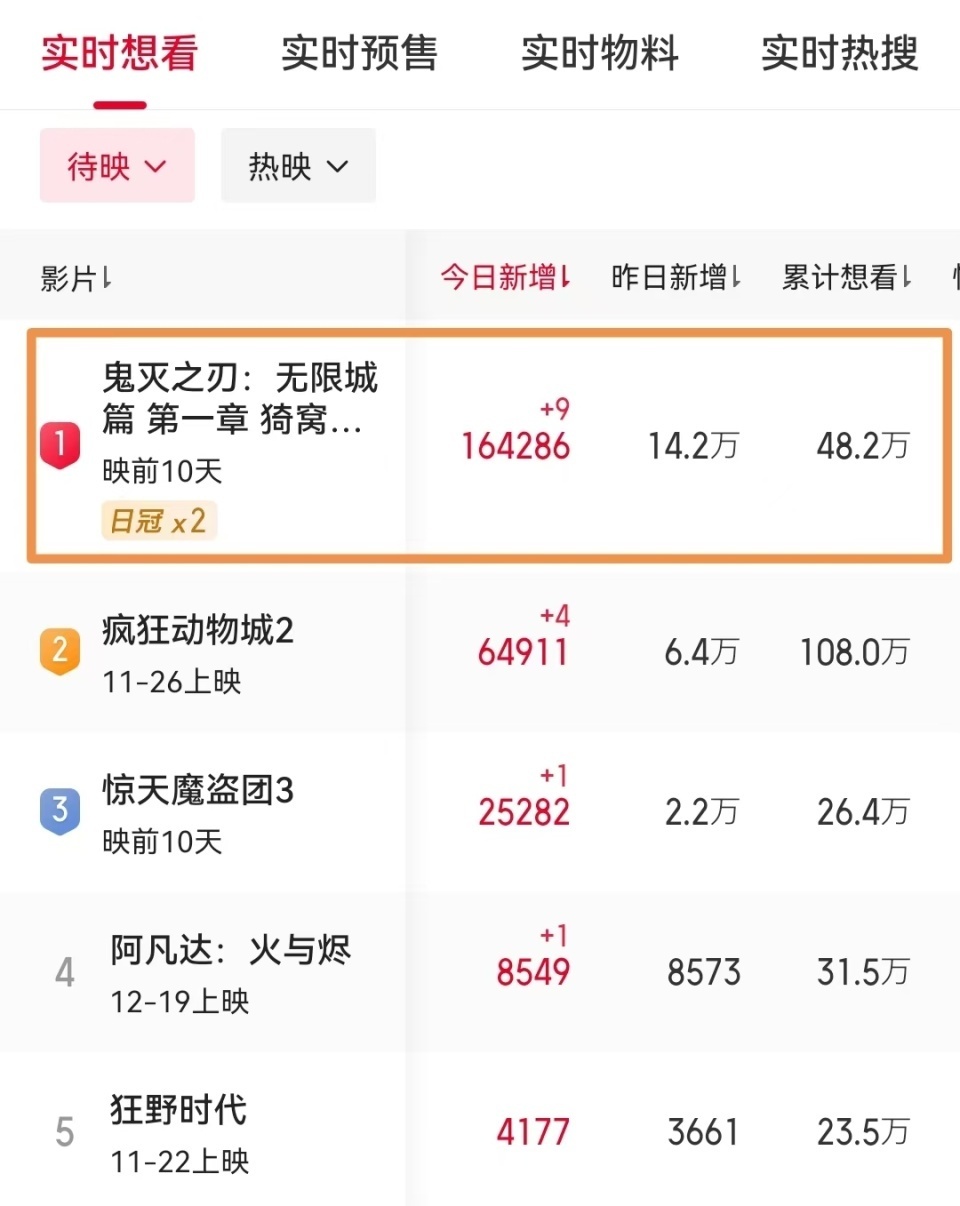960x1206 pixels.
Task: Select the 疯狂动物城2 title
Action: [195, 631]
